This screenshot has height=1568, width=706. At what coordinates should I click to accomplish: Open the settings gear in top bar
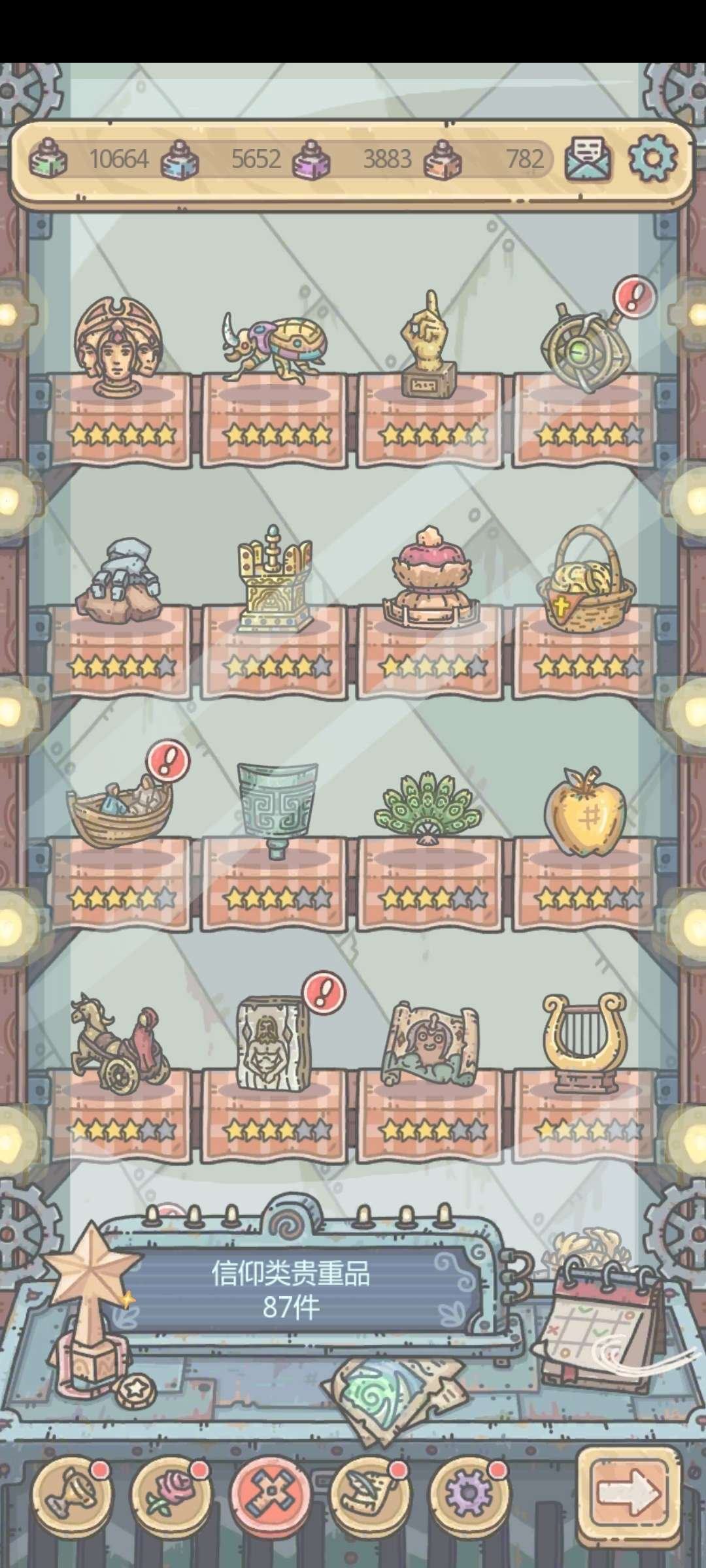point(652,158)
